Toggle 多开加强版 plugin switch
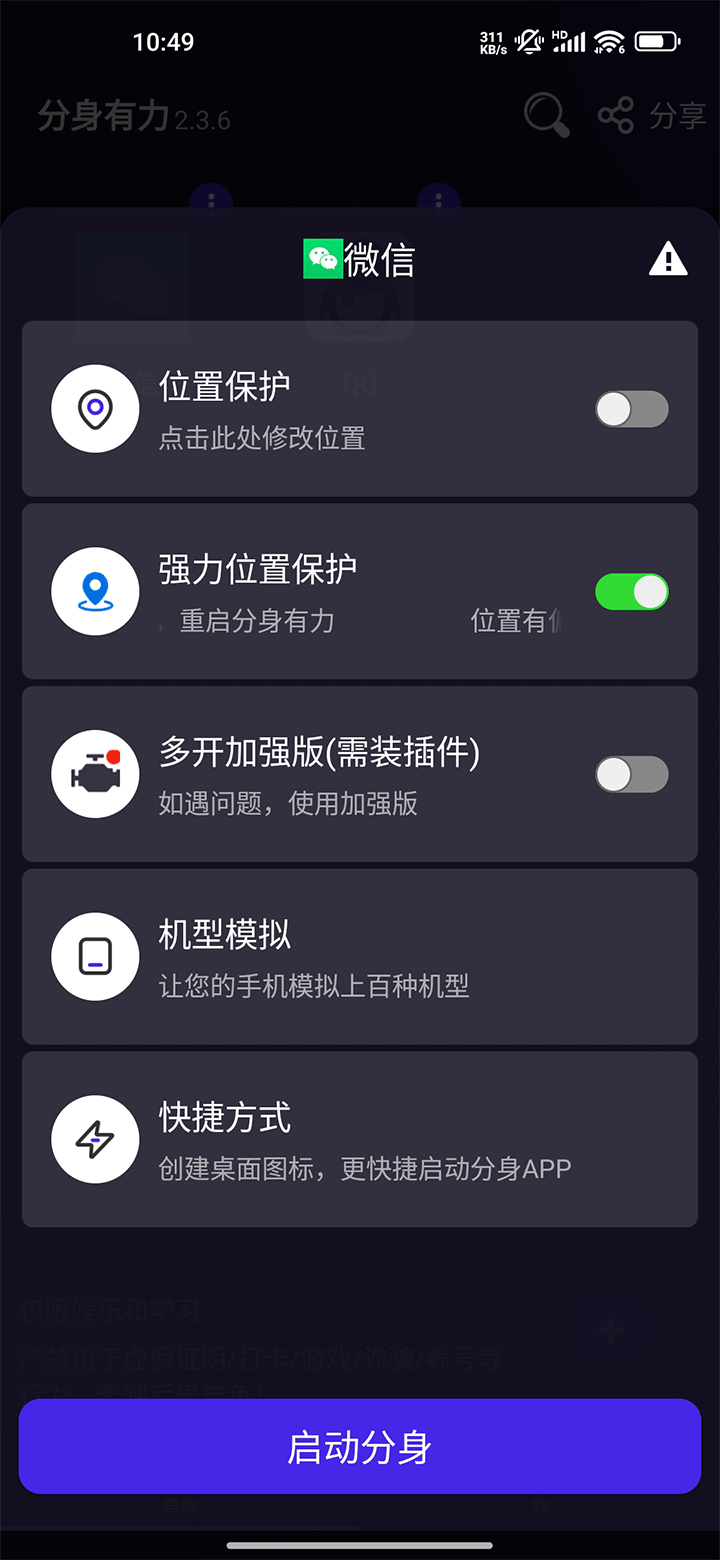The image size is (720, 1560). pyautogui.click(x=631, y=774)
